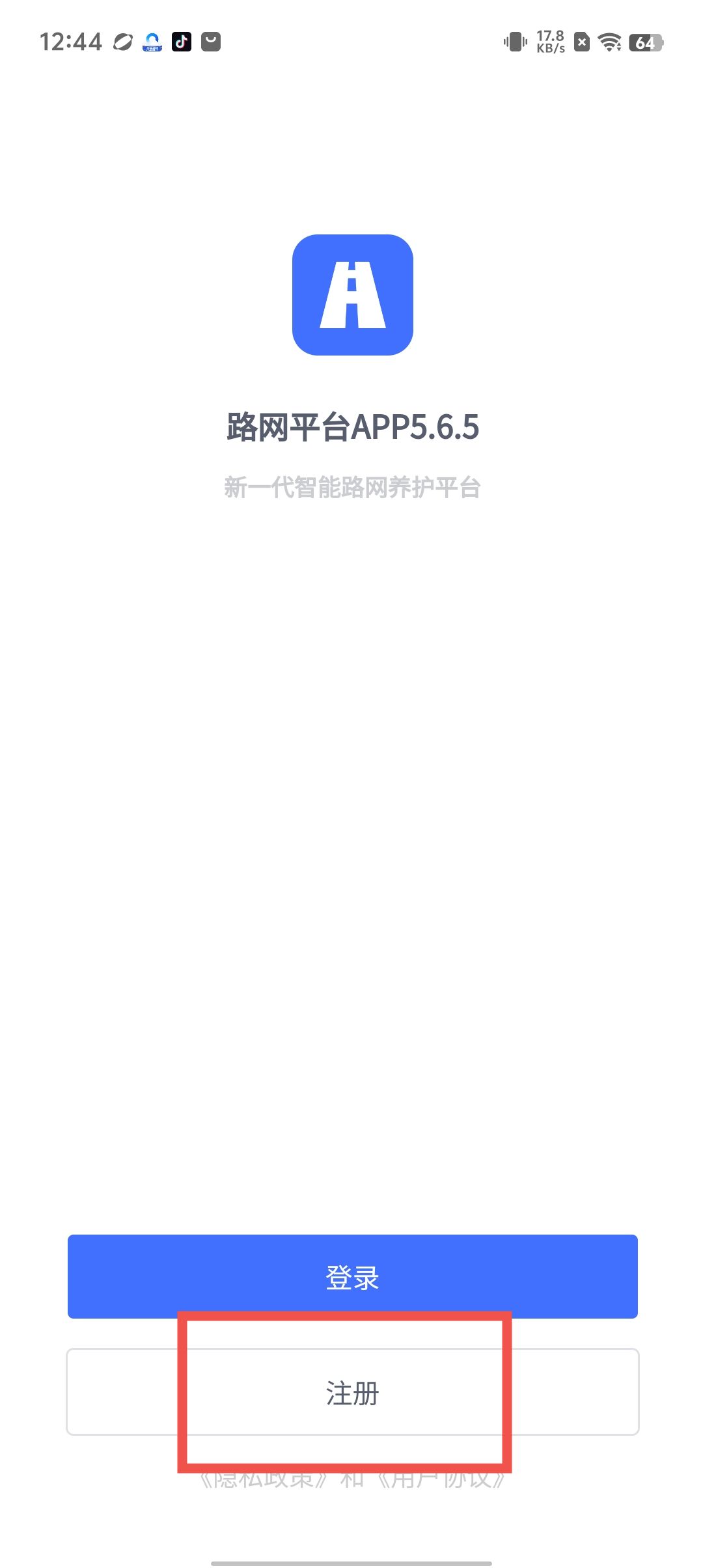Tap the blue 登录 login button
Viewport: 703px width, 1568px height.
[x=352, y=1276]
